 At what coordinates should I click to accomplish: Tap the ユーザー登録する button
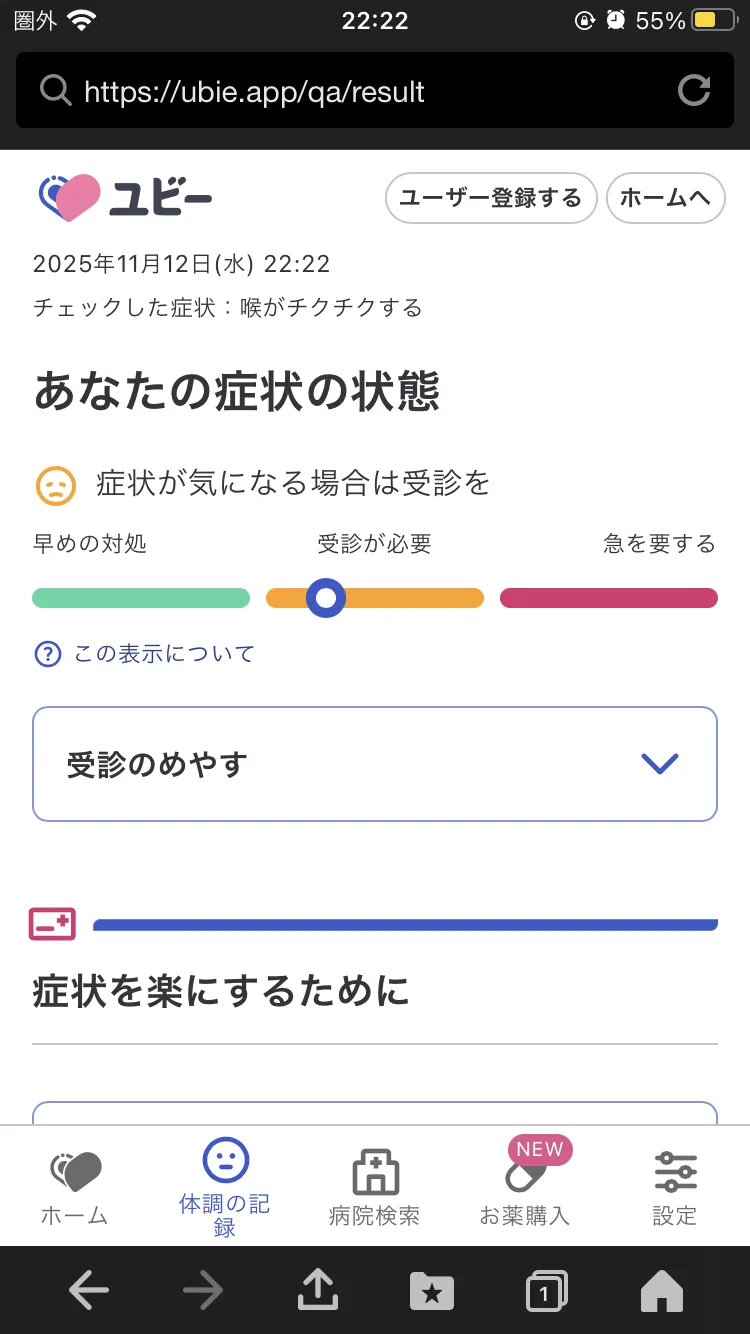pos(490,198)
